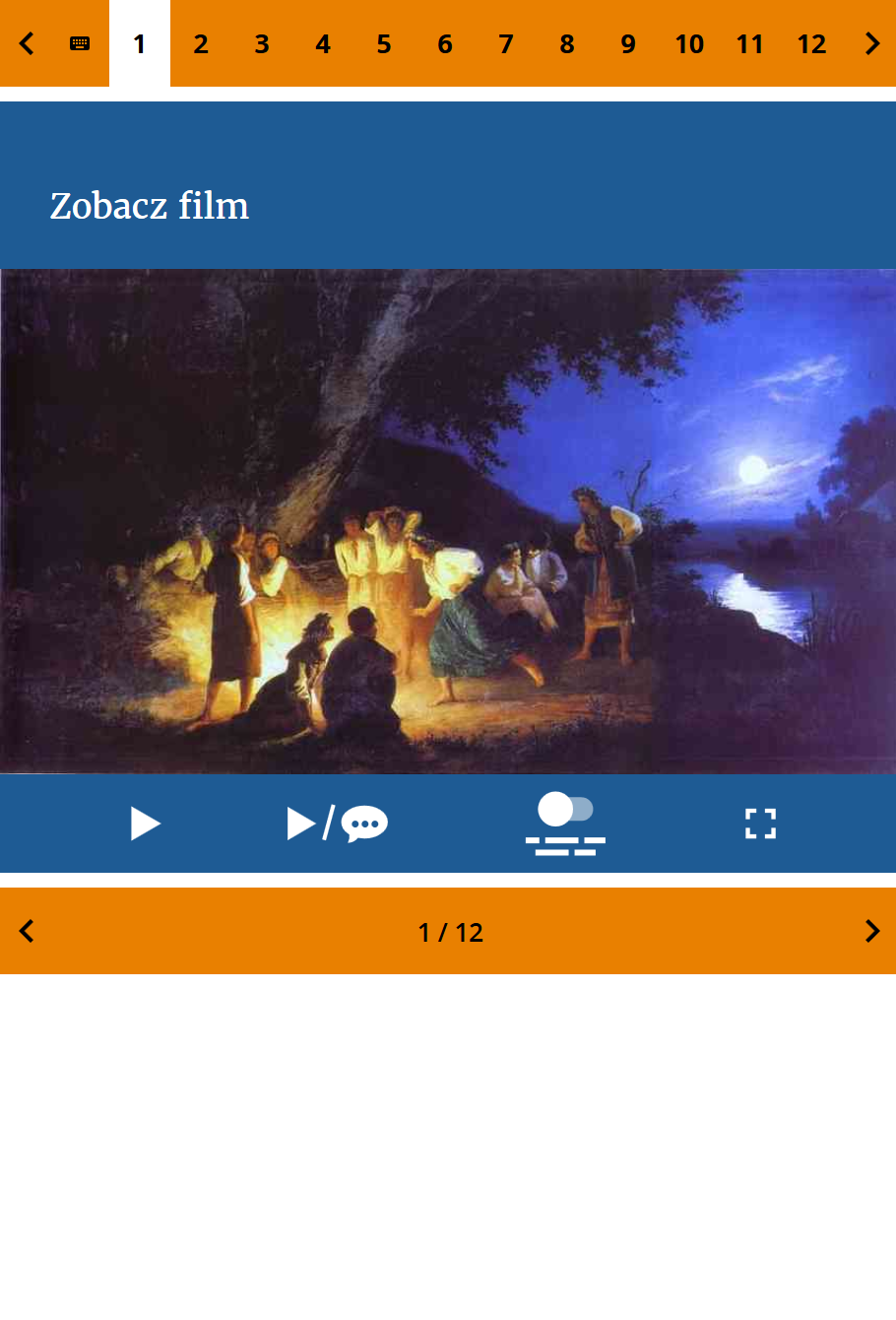
Task: Select page 7
Action: [x=506, y=44]
